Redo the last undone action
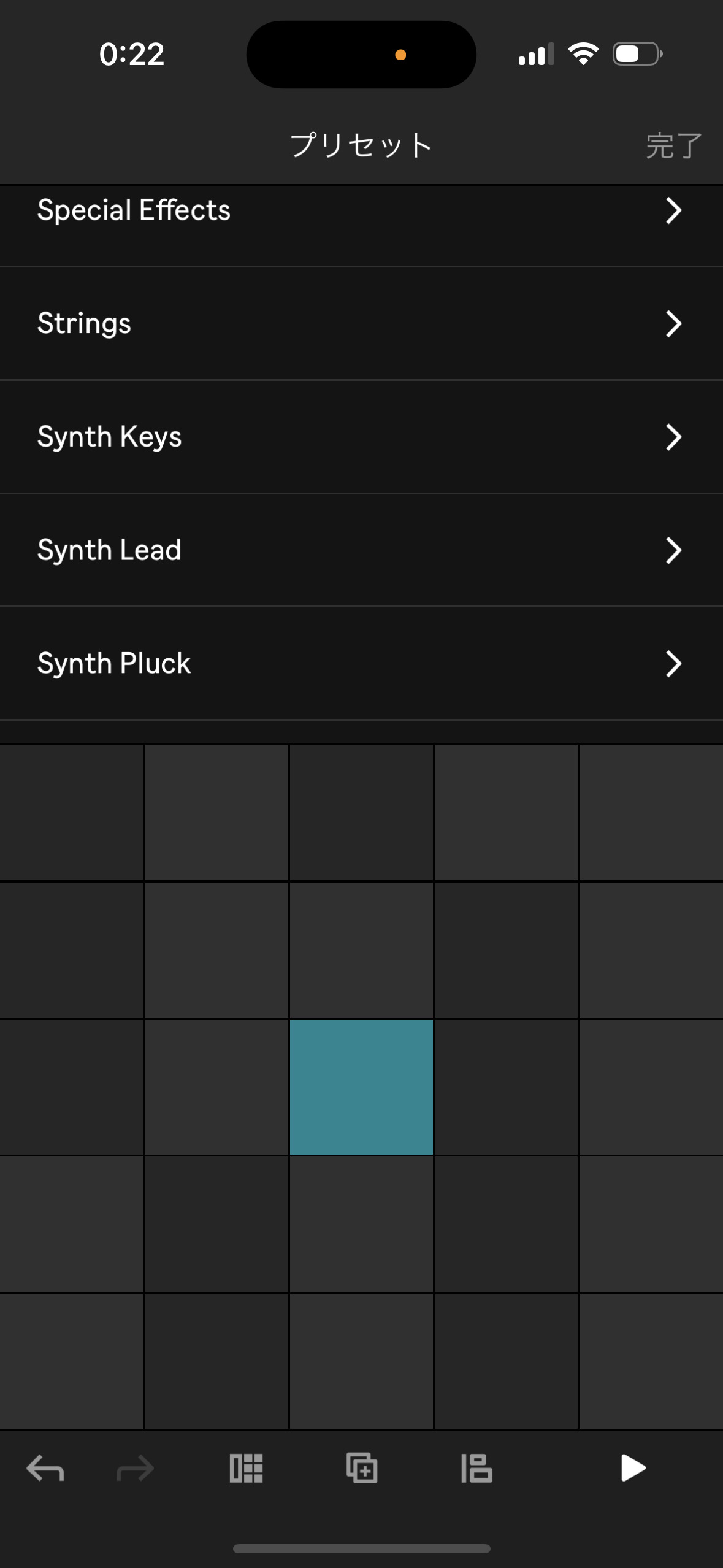Image resolution: width=723 pixels, height=1568 pixels. point(135,1469)
